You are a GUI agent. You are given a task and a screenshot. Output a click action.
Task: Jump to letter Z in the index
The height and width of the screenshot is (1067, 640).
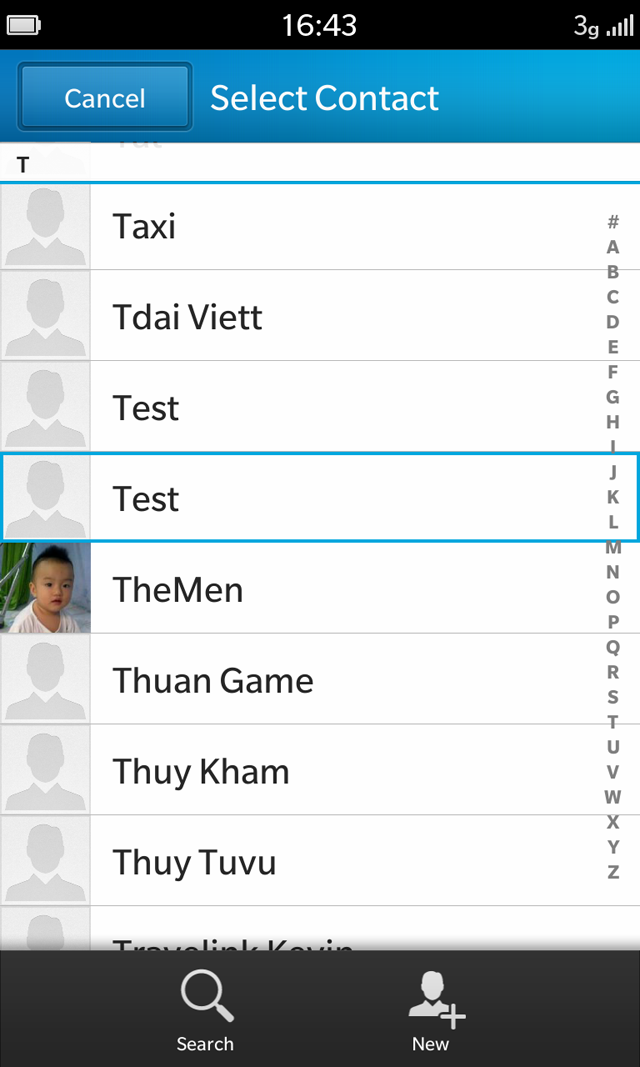613,872
